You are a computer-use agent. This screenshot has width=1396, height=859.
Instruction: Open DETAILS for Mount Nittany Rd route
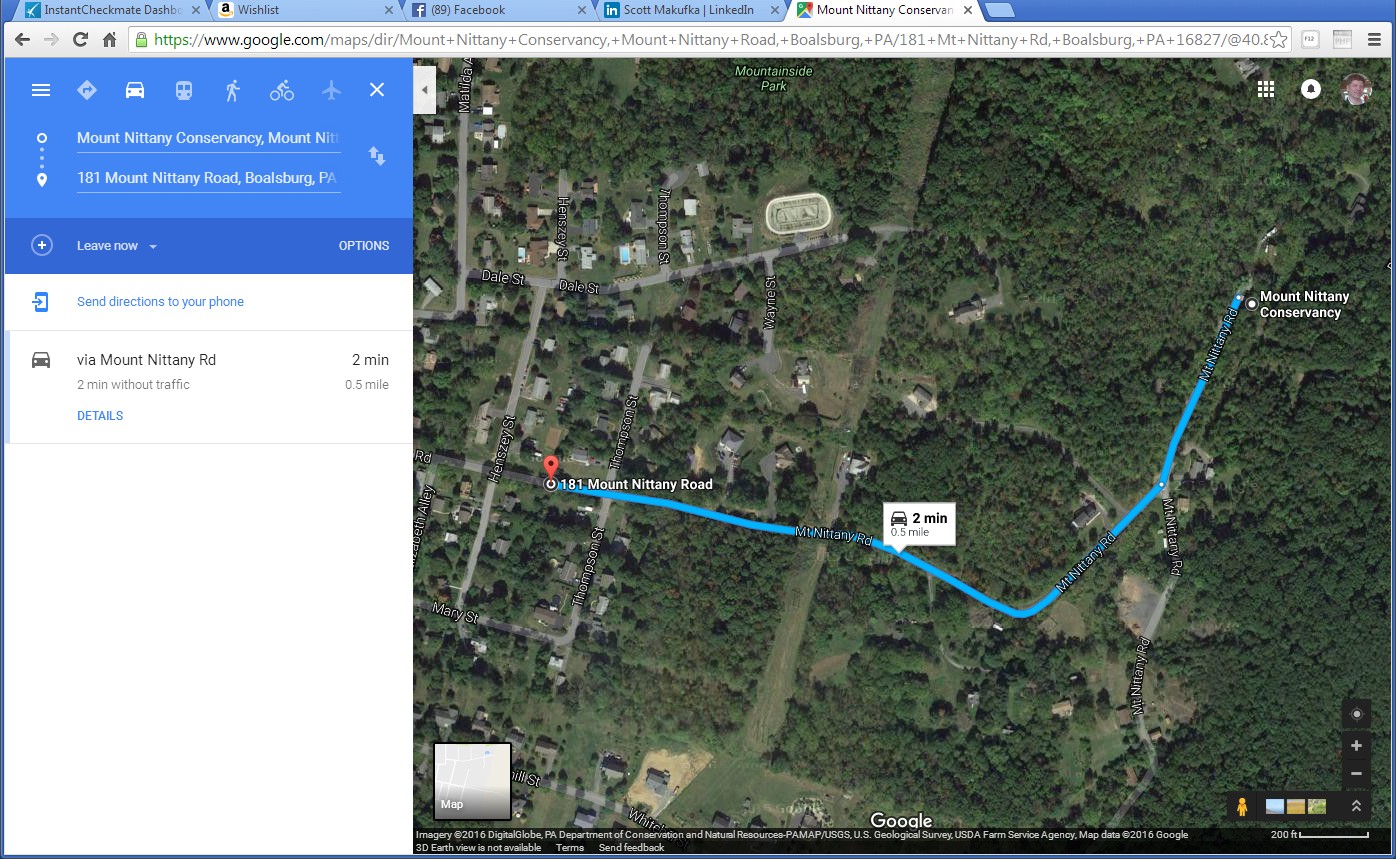100,416
